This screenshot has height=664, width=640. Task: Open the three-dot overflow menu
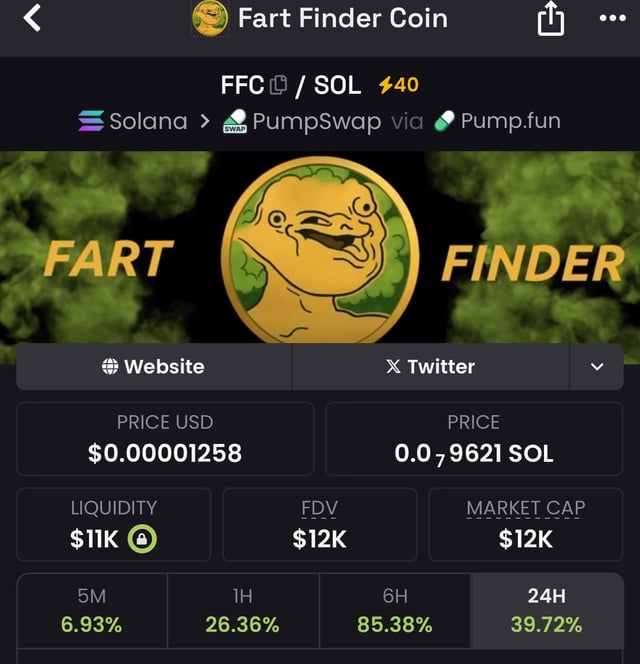pos(611,18)
